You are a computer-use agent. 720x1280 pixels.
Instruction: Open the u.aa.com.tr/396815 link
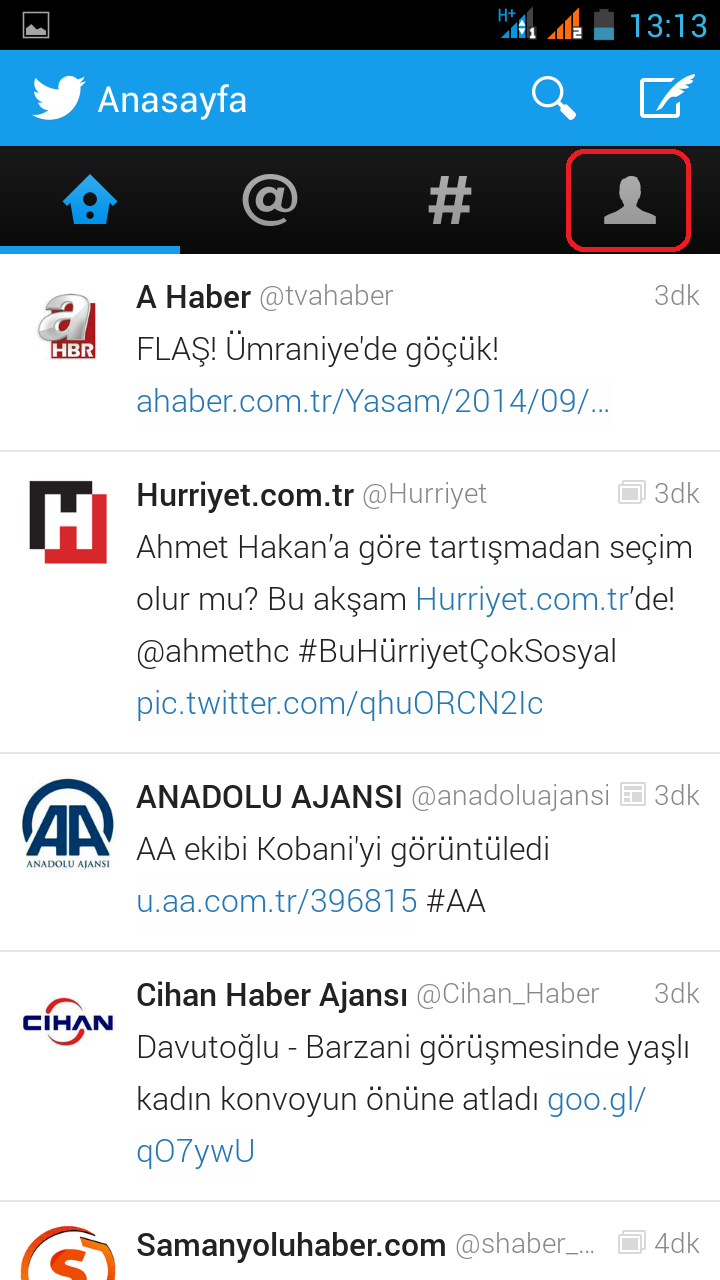pos(276,902)
